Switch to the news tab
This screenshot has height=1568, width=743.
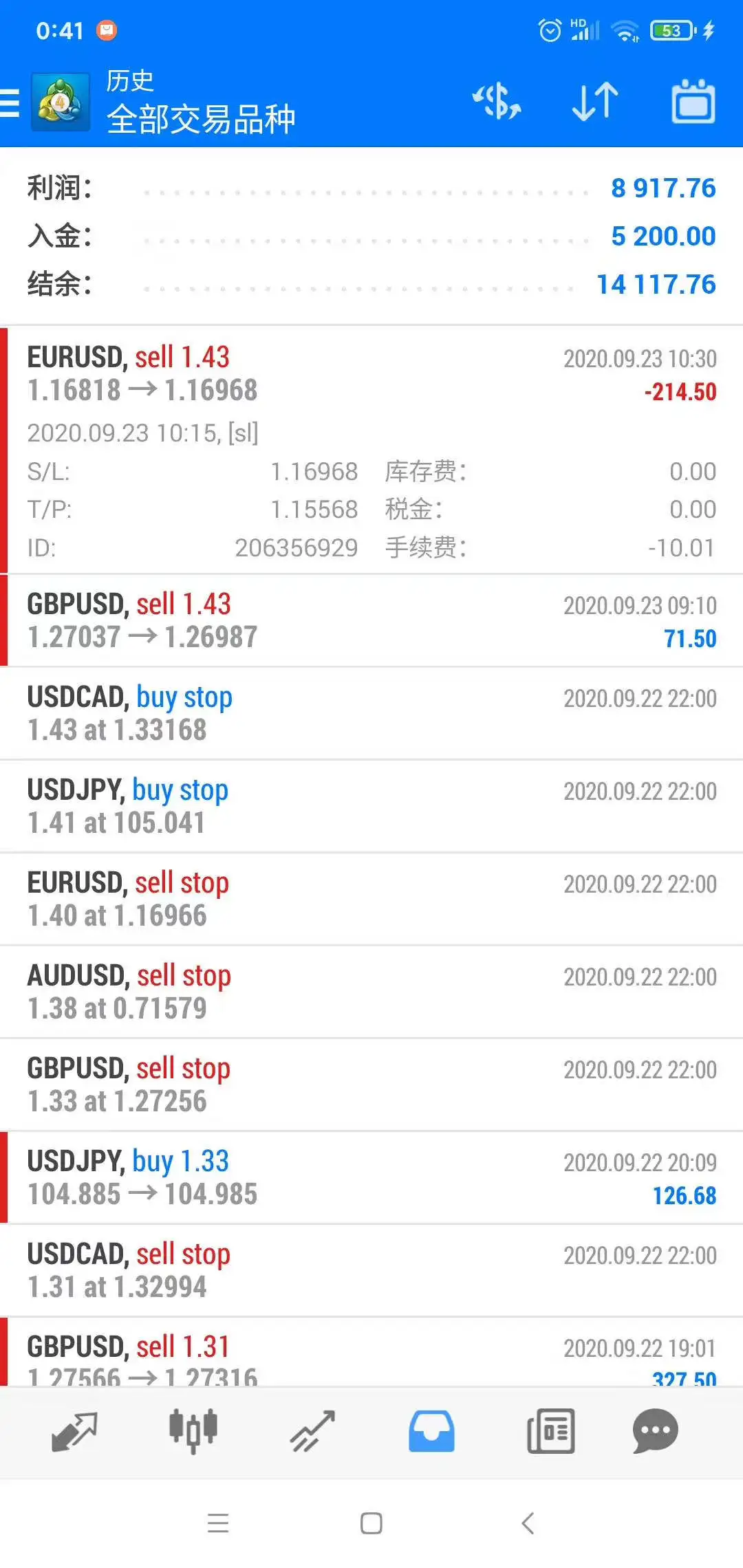pyautogui.click(x=550, y=1432)
